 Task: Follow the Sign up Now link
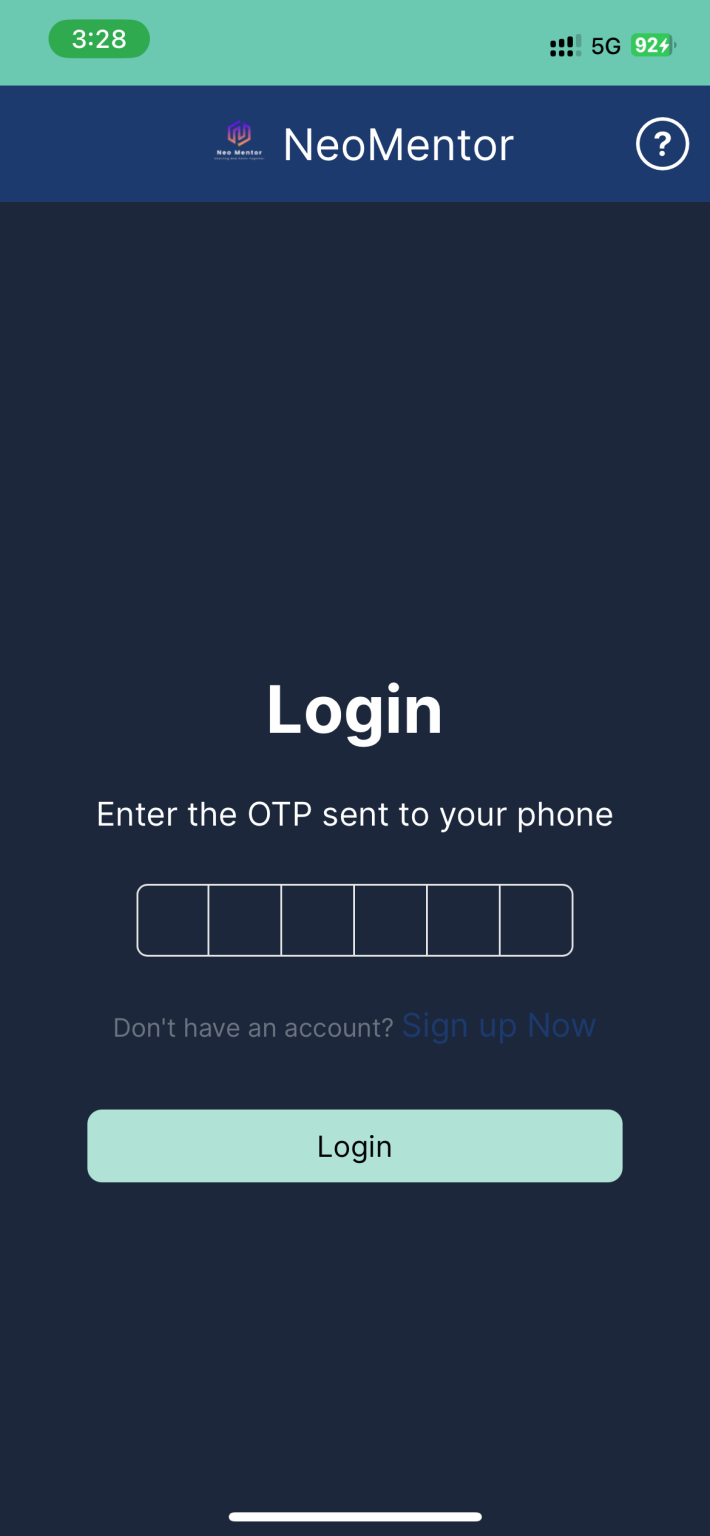[498, 1026]
